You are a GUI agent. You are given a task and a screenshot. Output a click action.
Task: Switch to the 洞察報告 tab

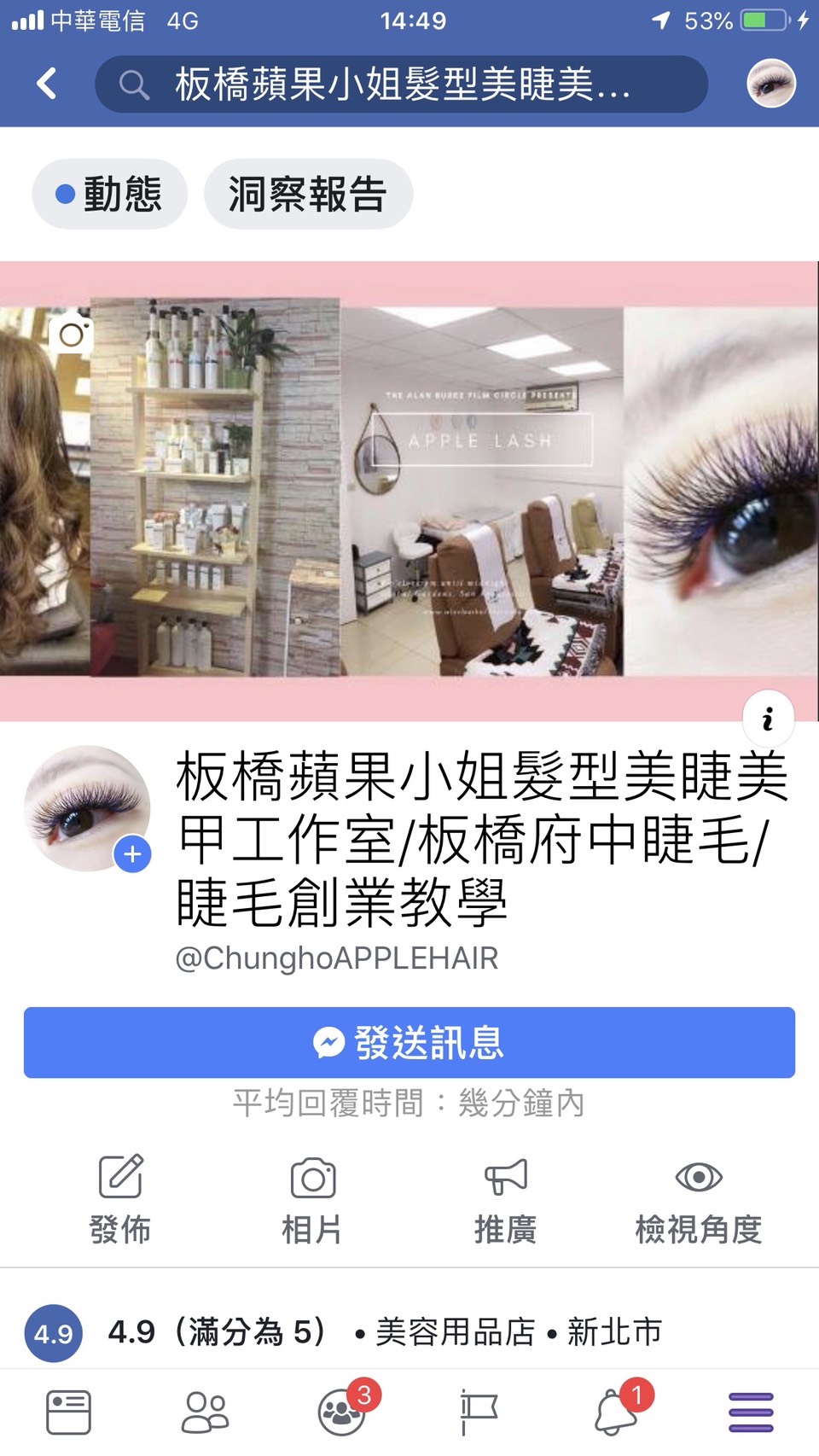[308, 194]
